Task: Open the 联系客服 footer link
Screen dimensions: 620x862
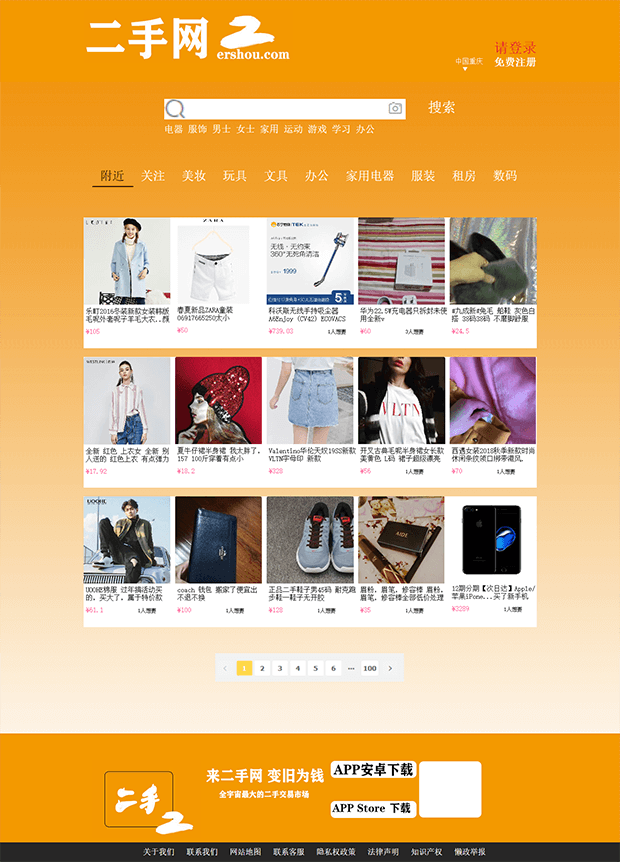Action: (x=288, y=852)
